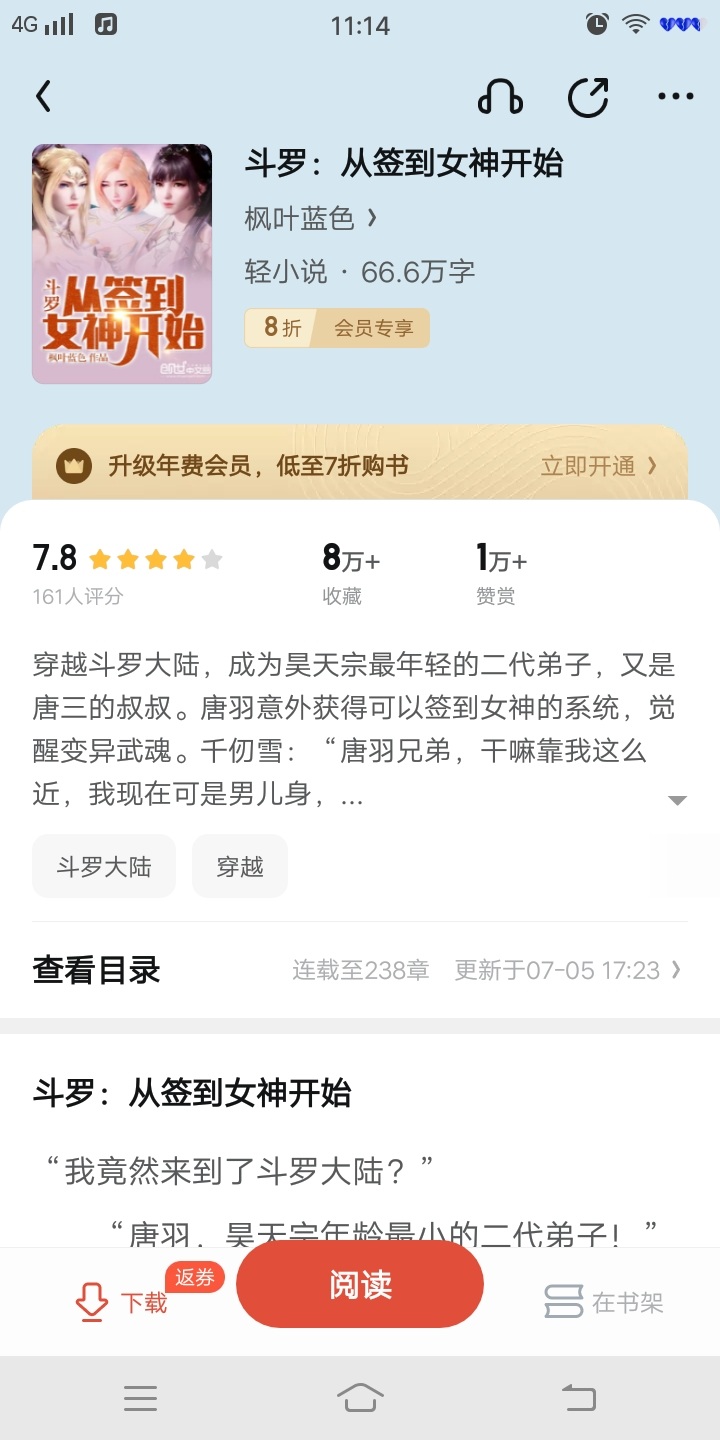Tap 立即开通 to upgrade membership
Screen dimensions: 720x1440
pos(599,466)
